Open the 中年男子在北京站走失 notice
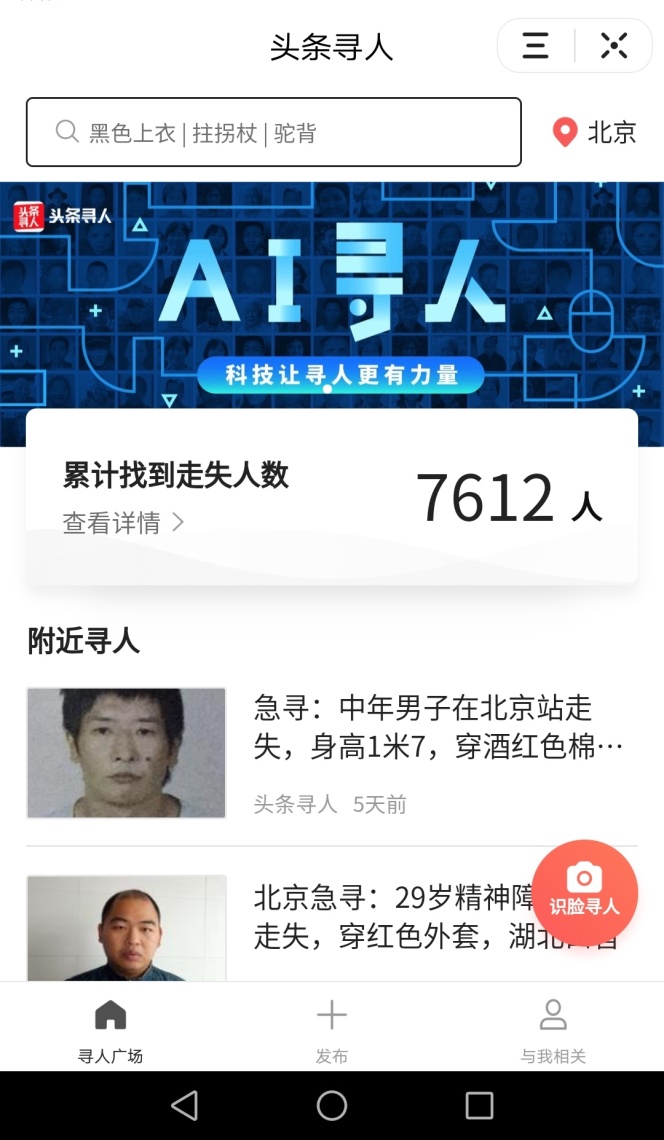The image size is (664, 1140). coord(438,727)
